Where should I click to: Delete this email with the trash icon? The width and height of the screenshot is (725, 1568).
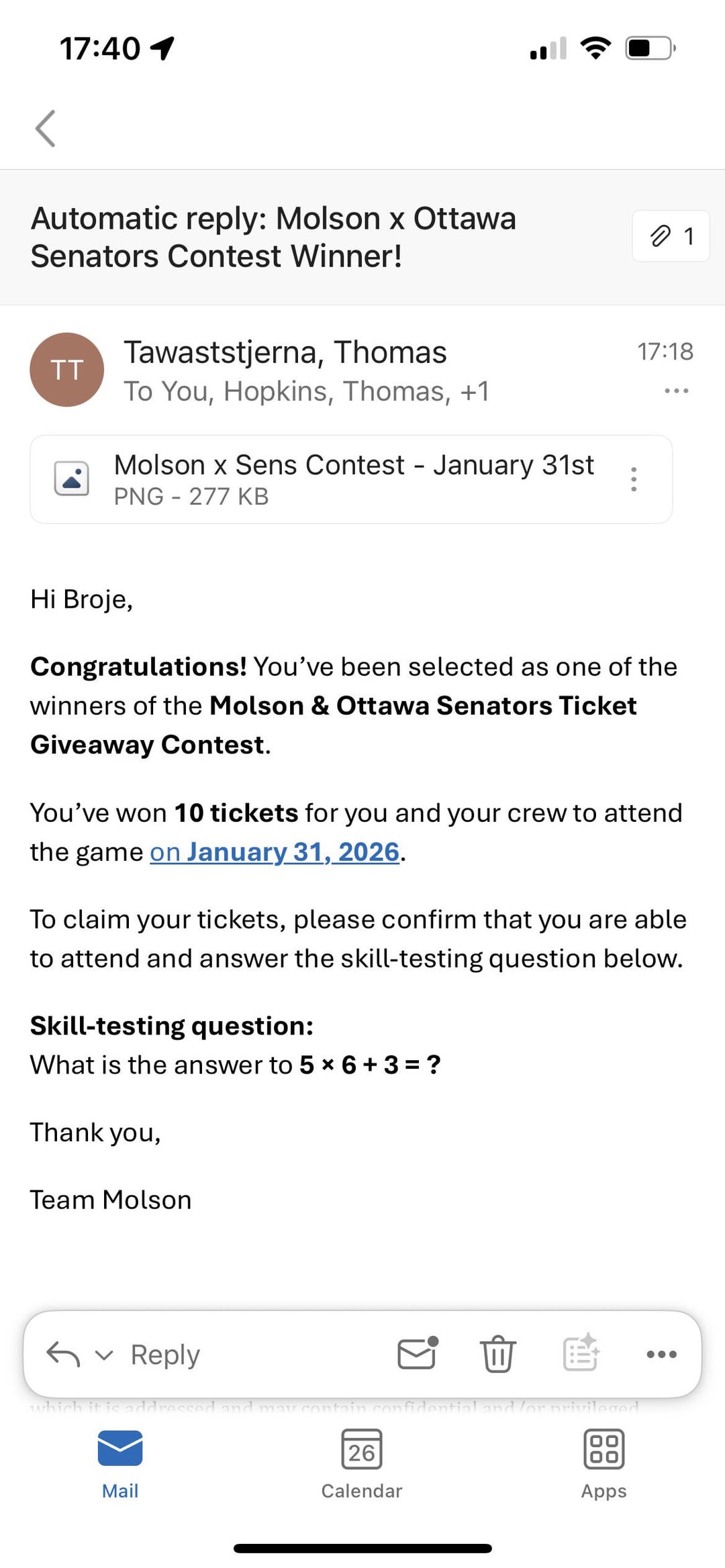497,1354
